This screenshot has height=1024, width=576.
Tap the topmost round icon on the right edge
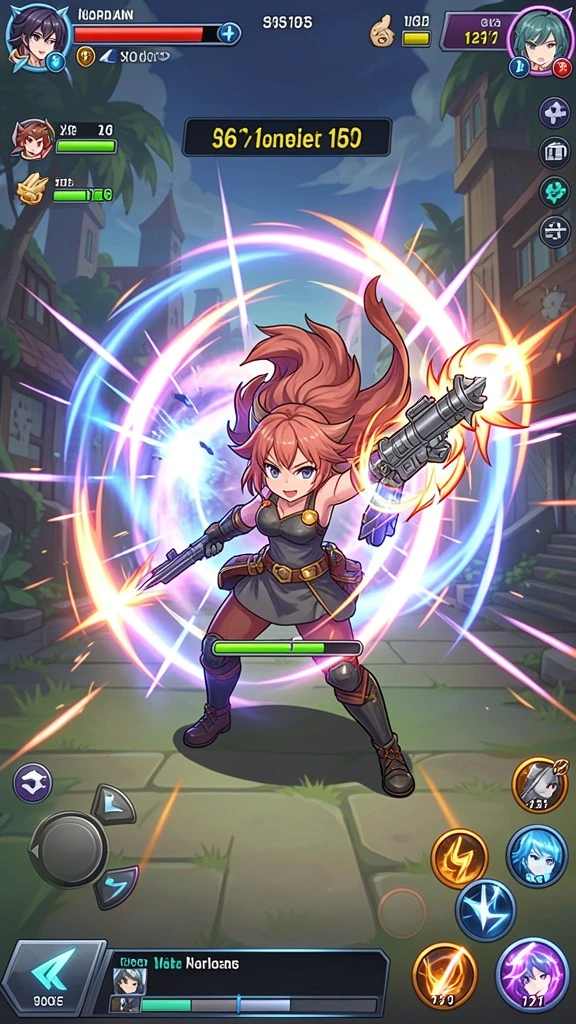click(x=554, y=113)
